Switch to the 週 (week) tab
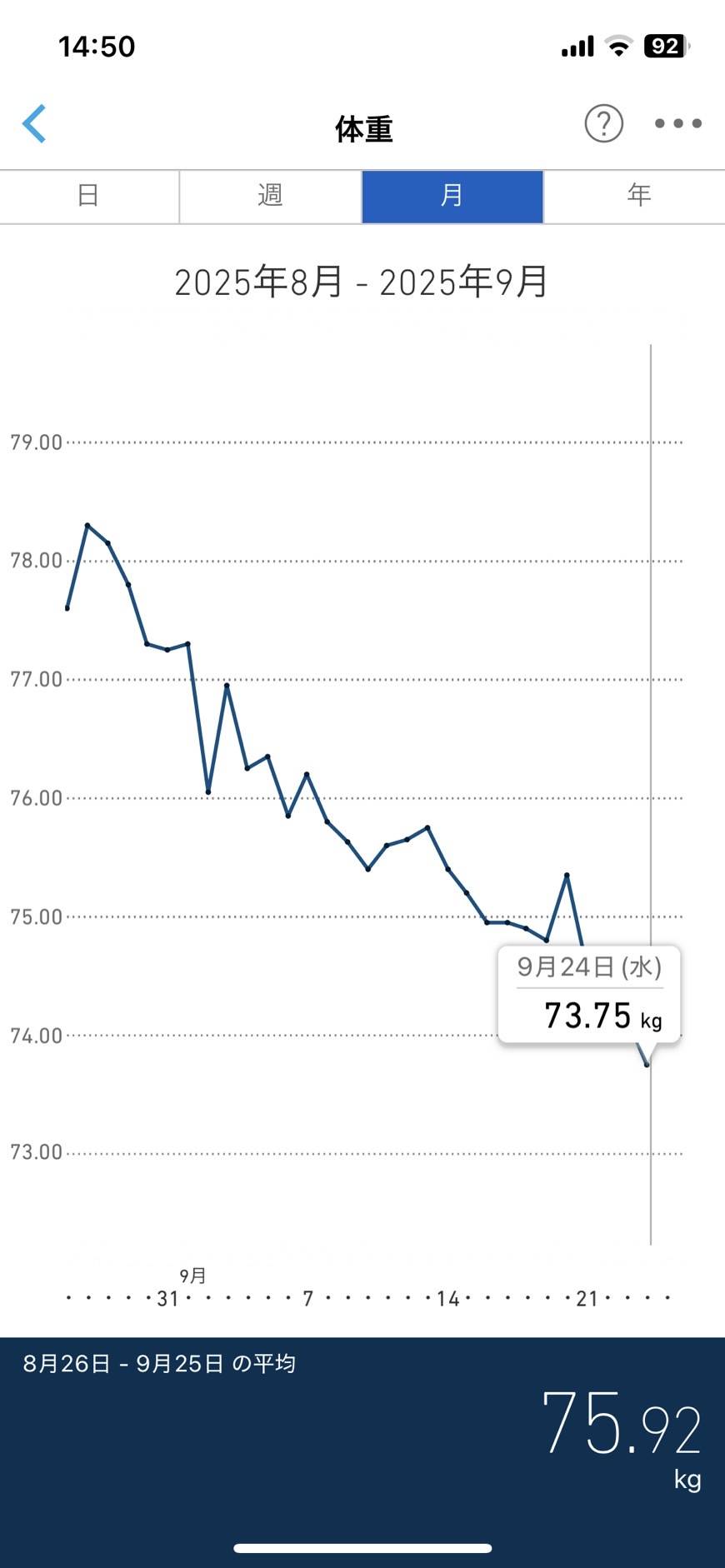Screen dimensions: 725x1568 coord(270,196)
